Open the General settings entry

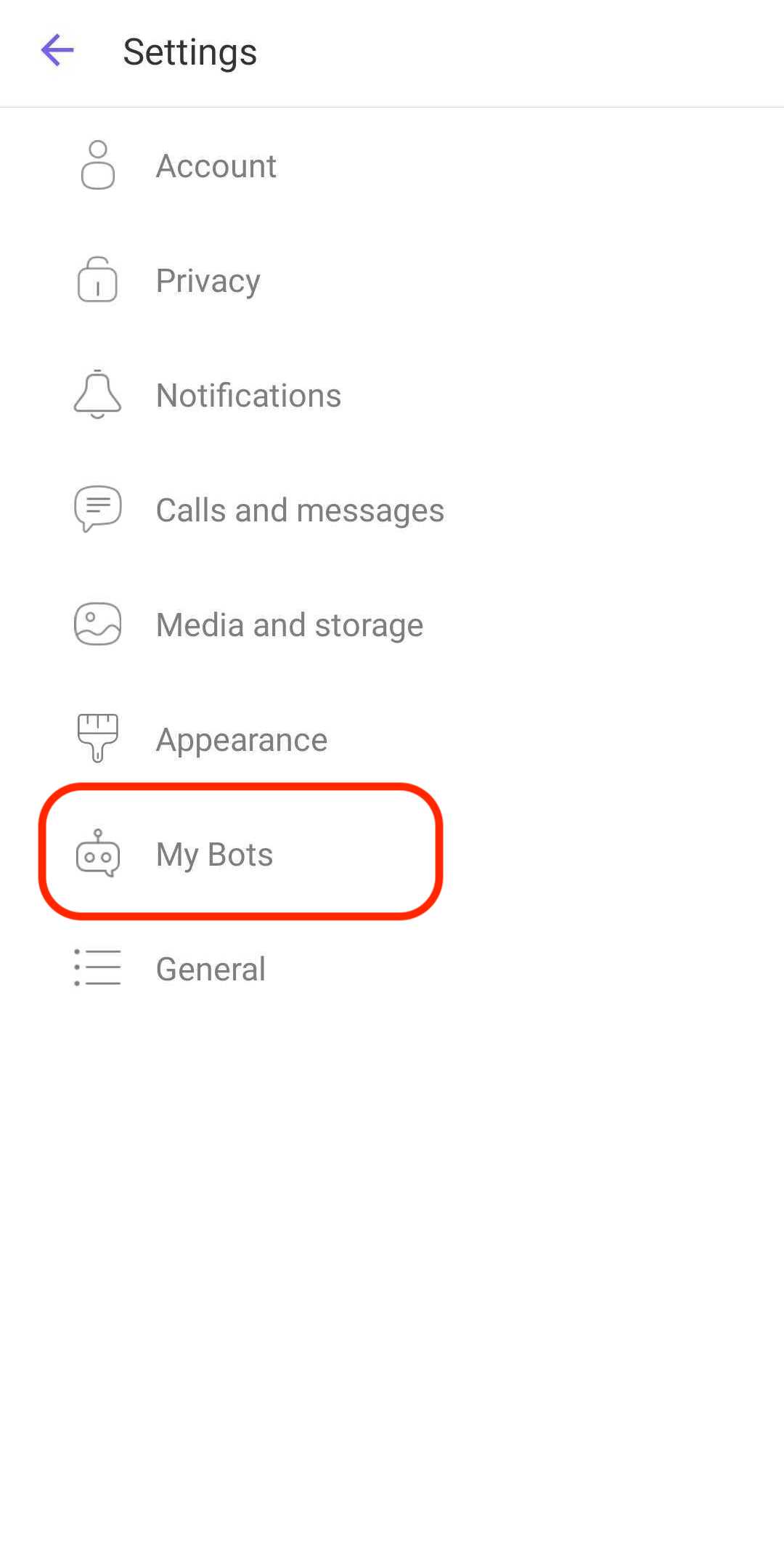[211, 968]
